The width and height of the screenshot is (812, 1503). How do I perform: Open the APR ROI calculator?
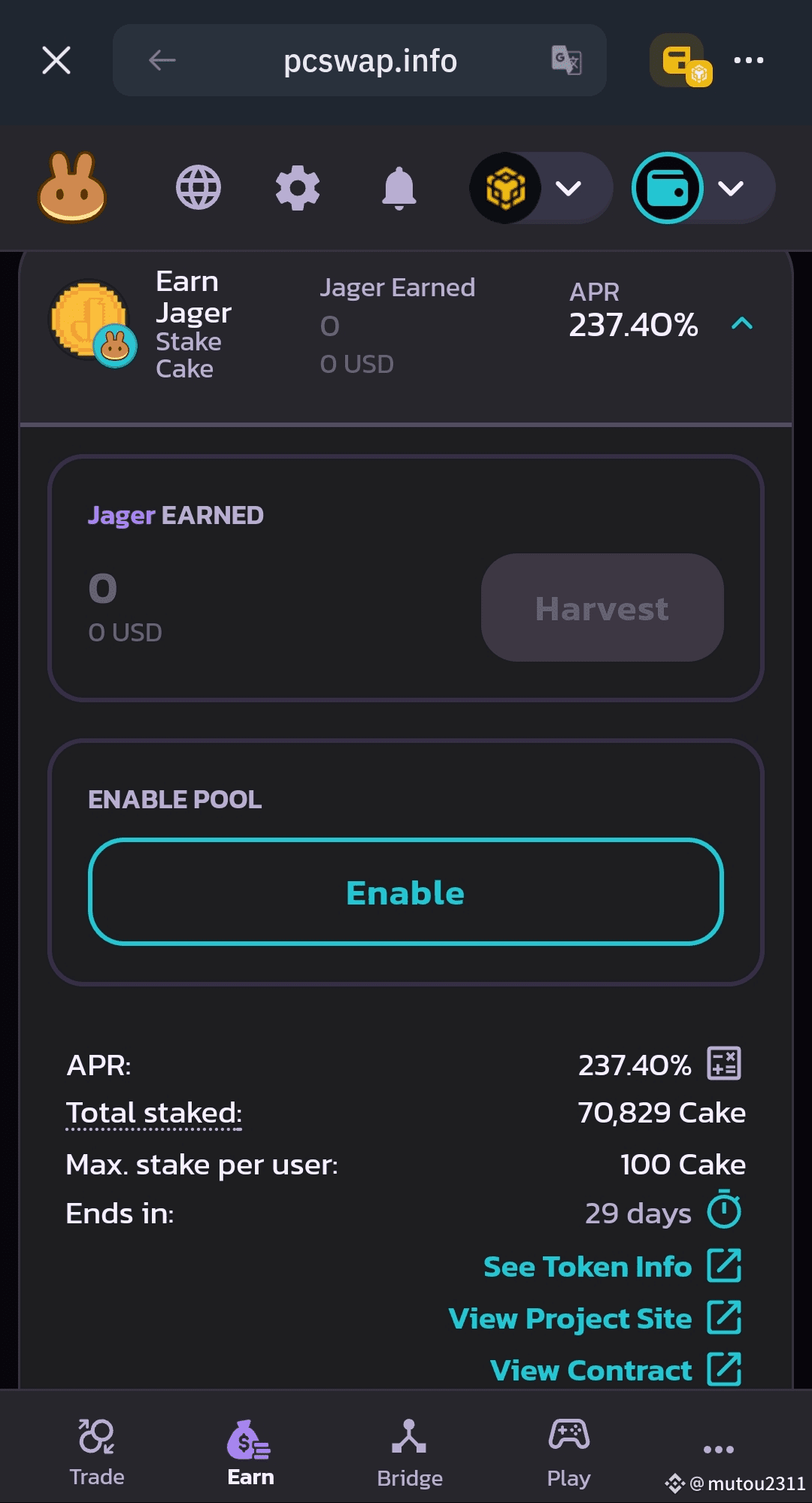tap(724, 1063)
